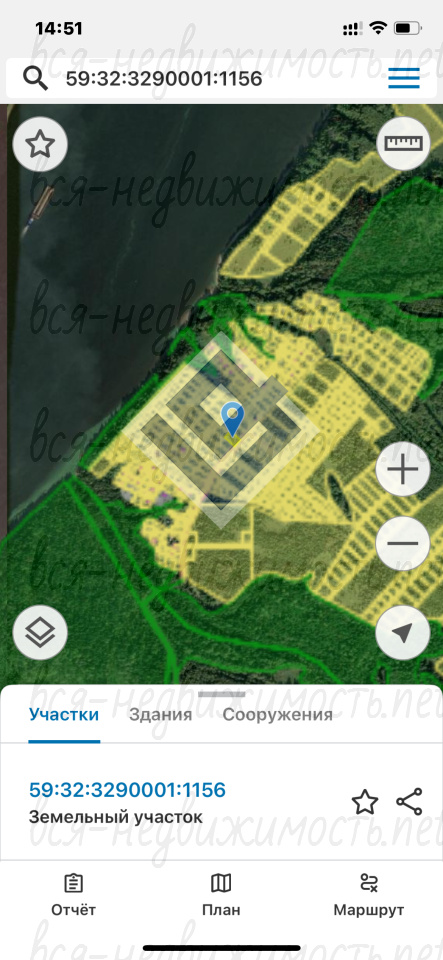
Task: Switch to the Сооружения tab
Action: [x=277, y=714]
